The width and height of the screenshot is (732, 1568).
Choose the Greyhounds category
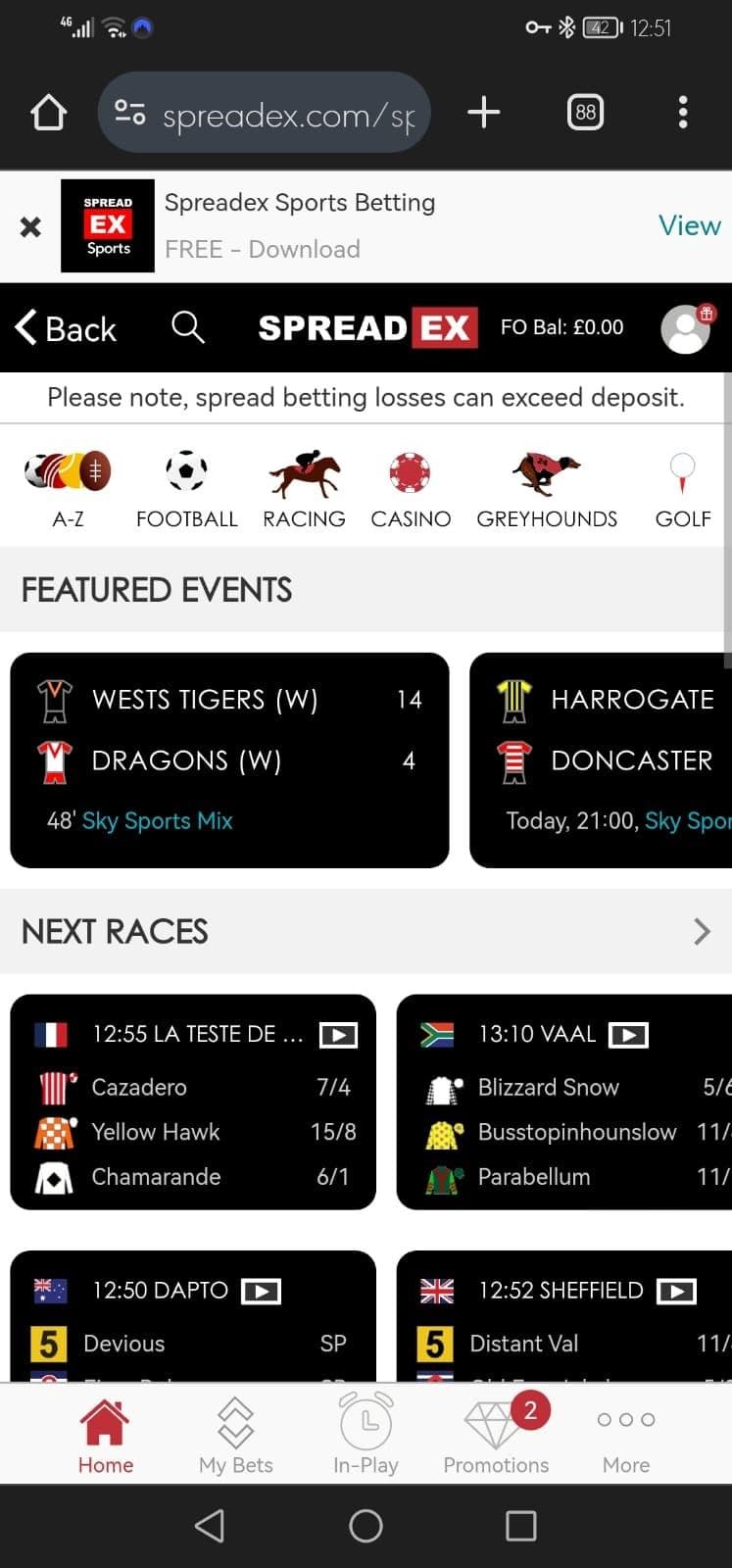click(547, 488)
